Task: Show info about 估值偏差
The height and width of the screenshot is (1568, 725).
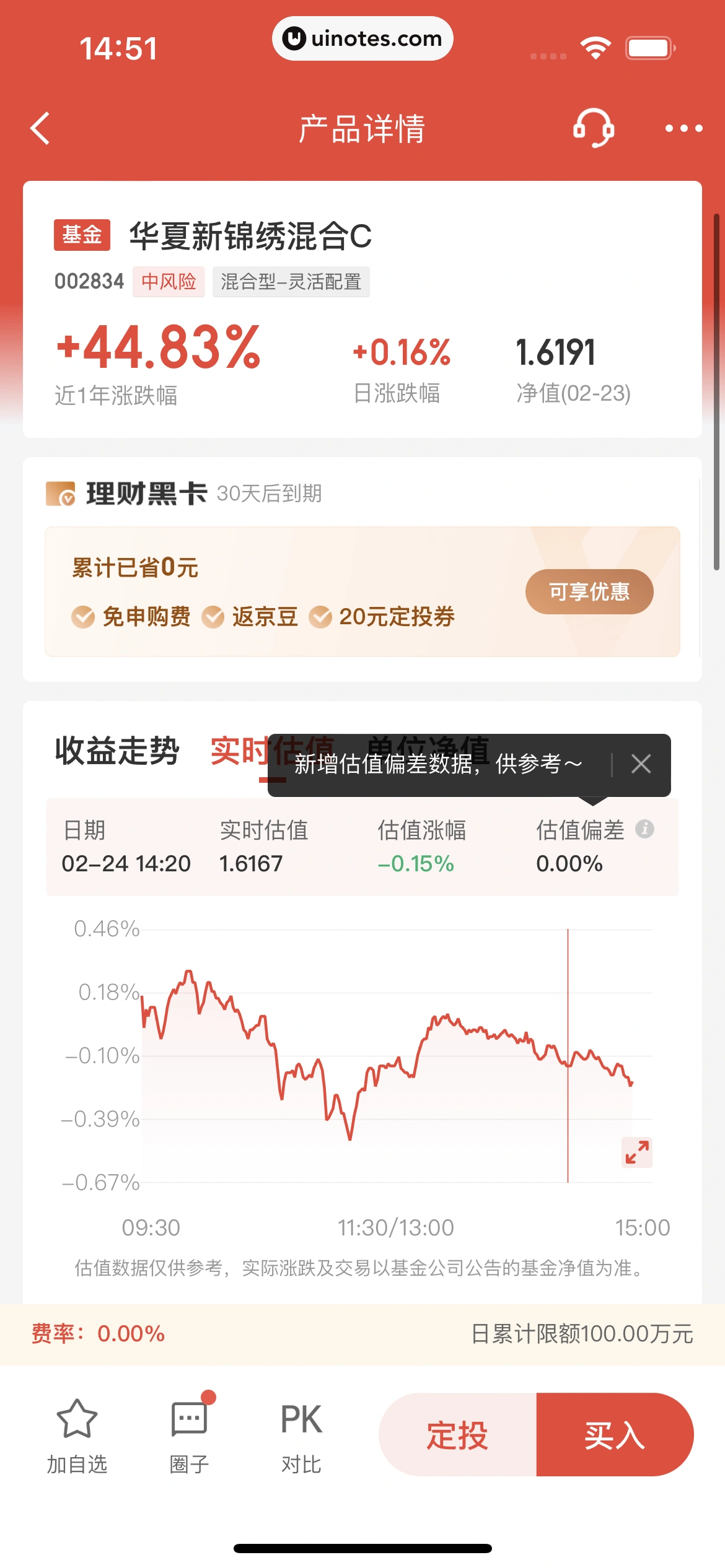Action: [x=644, y=829]
